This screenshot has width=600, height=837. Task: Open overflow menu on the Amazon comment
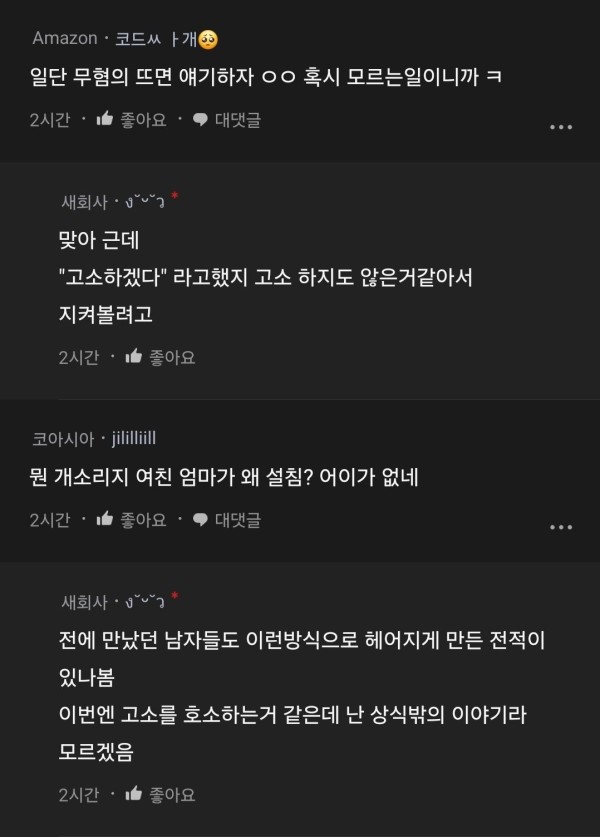(561, 127)
